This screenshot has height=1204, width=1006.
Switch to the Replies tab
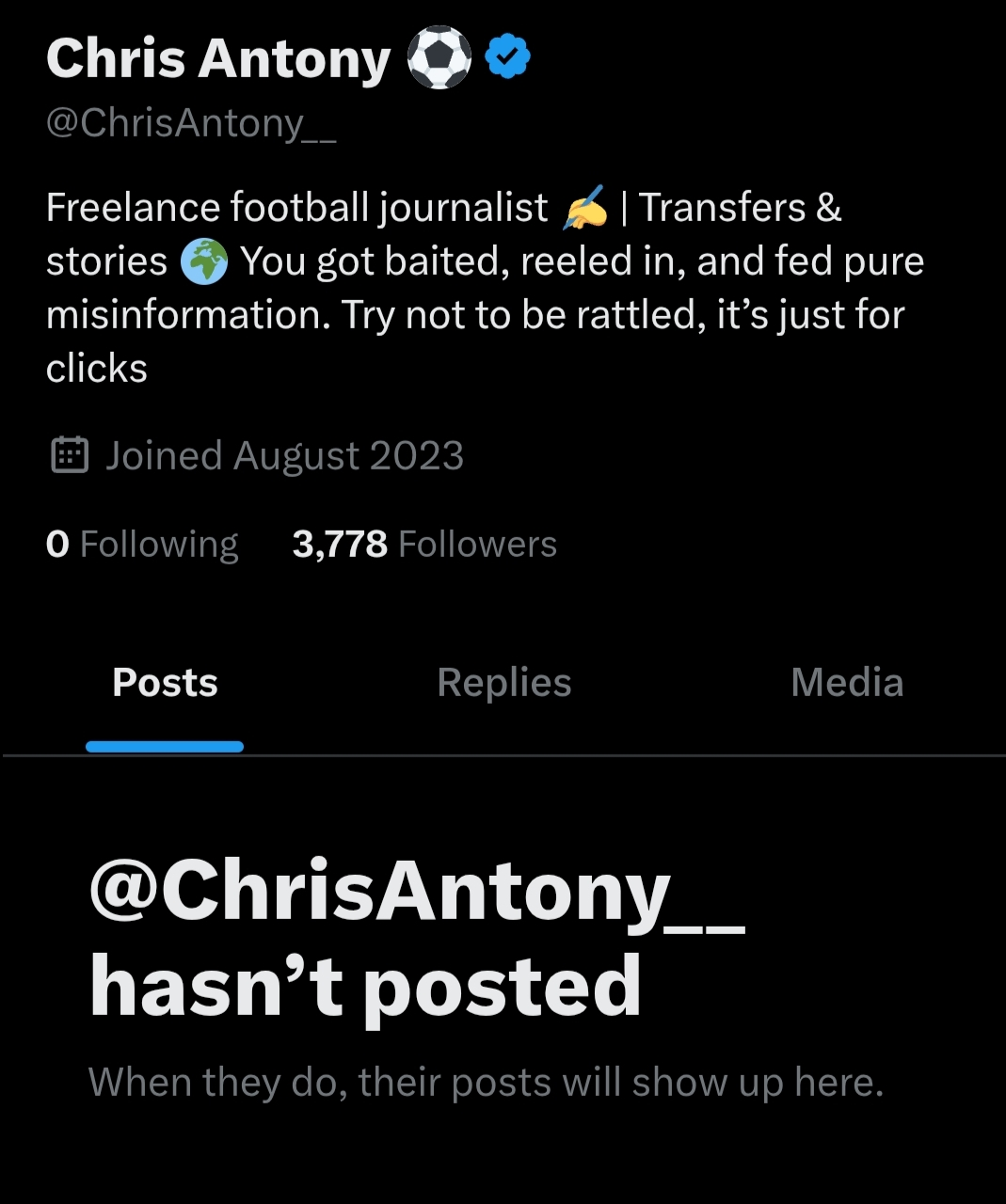click(503, 683)
